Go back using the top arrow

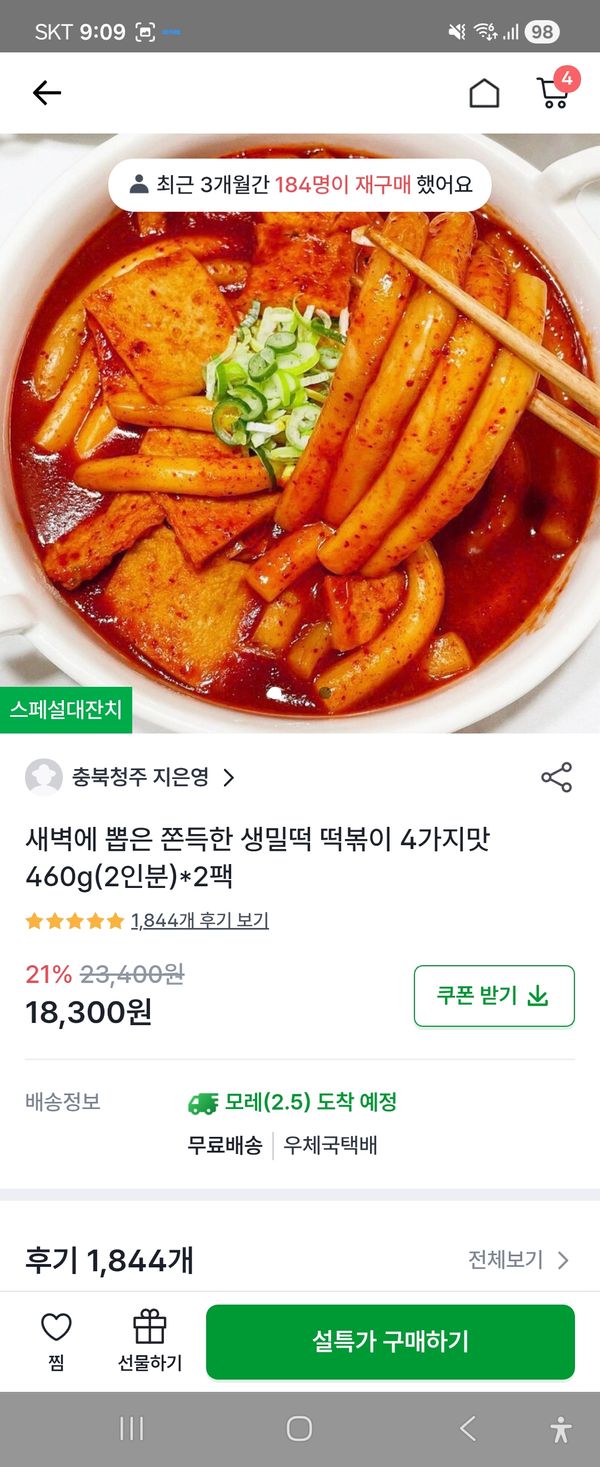(46, 93)
